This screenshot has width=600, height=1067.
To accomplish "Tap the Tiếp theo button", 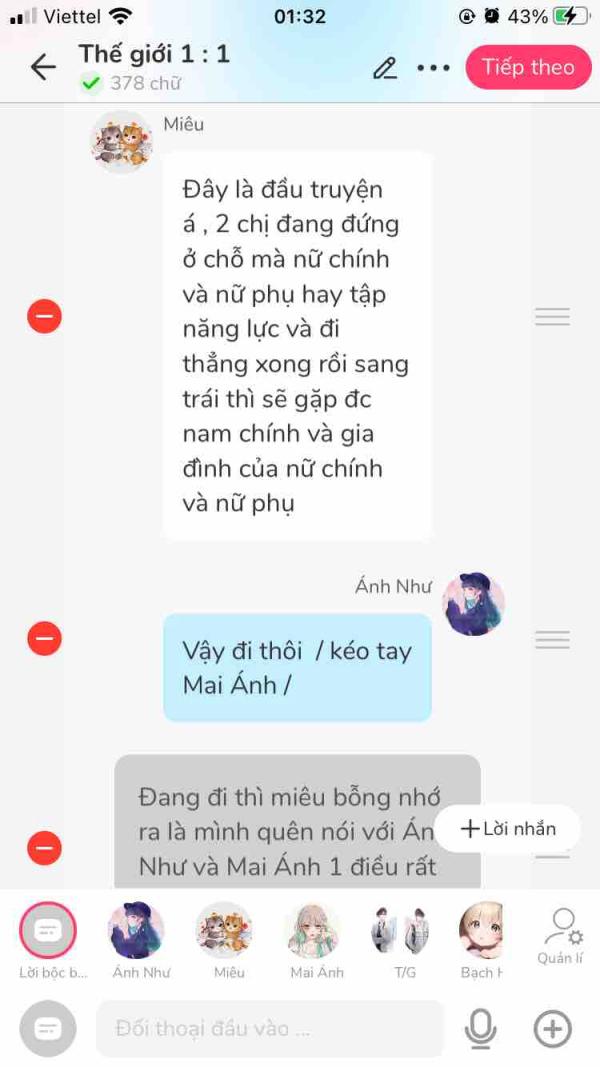I will (x=529, y=67).
